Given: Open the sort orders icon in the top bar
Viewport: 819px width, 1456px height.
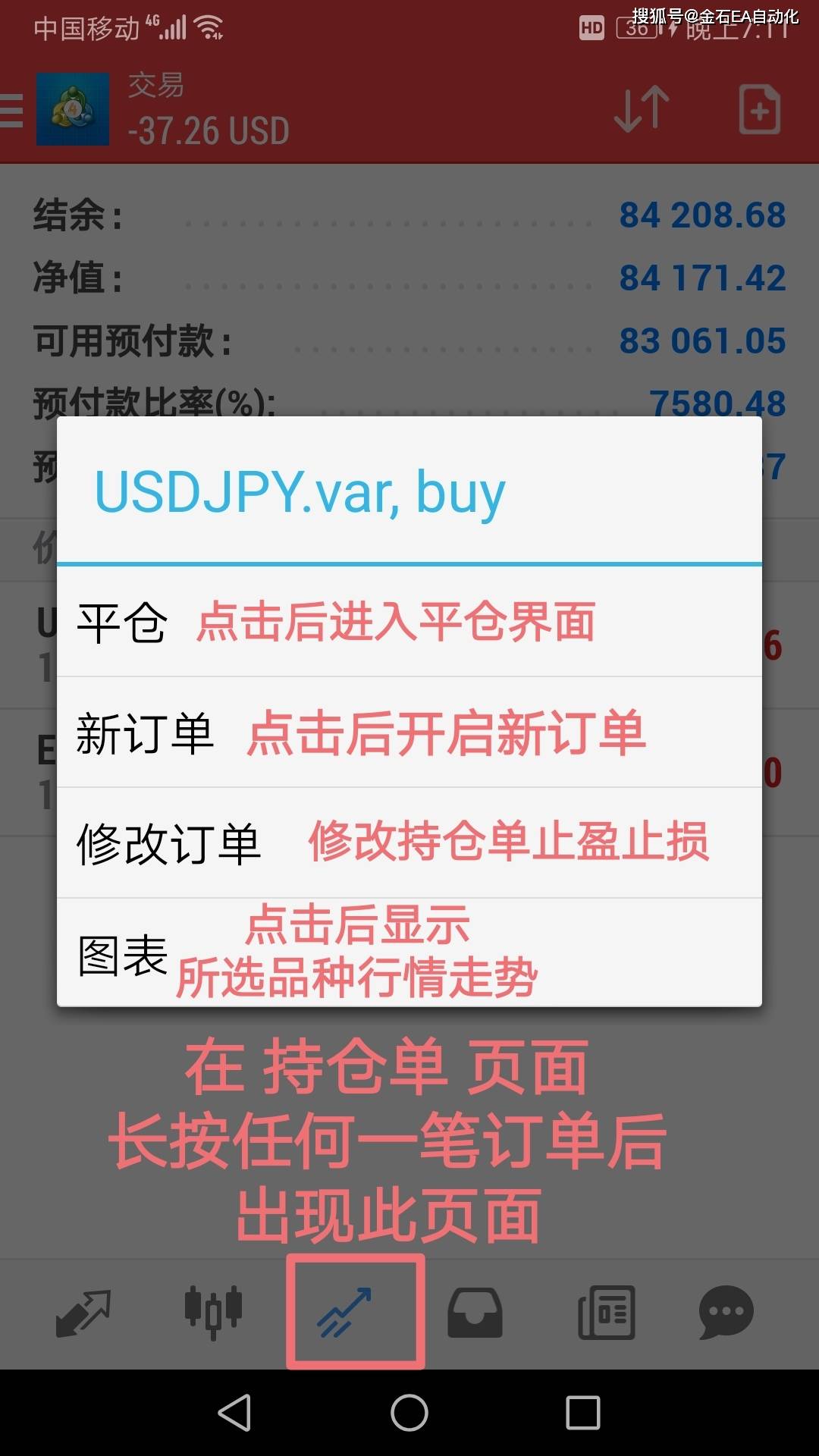Looking at the screenshot, I should point(639,108).
